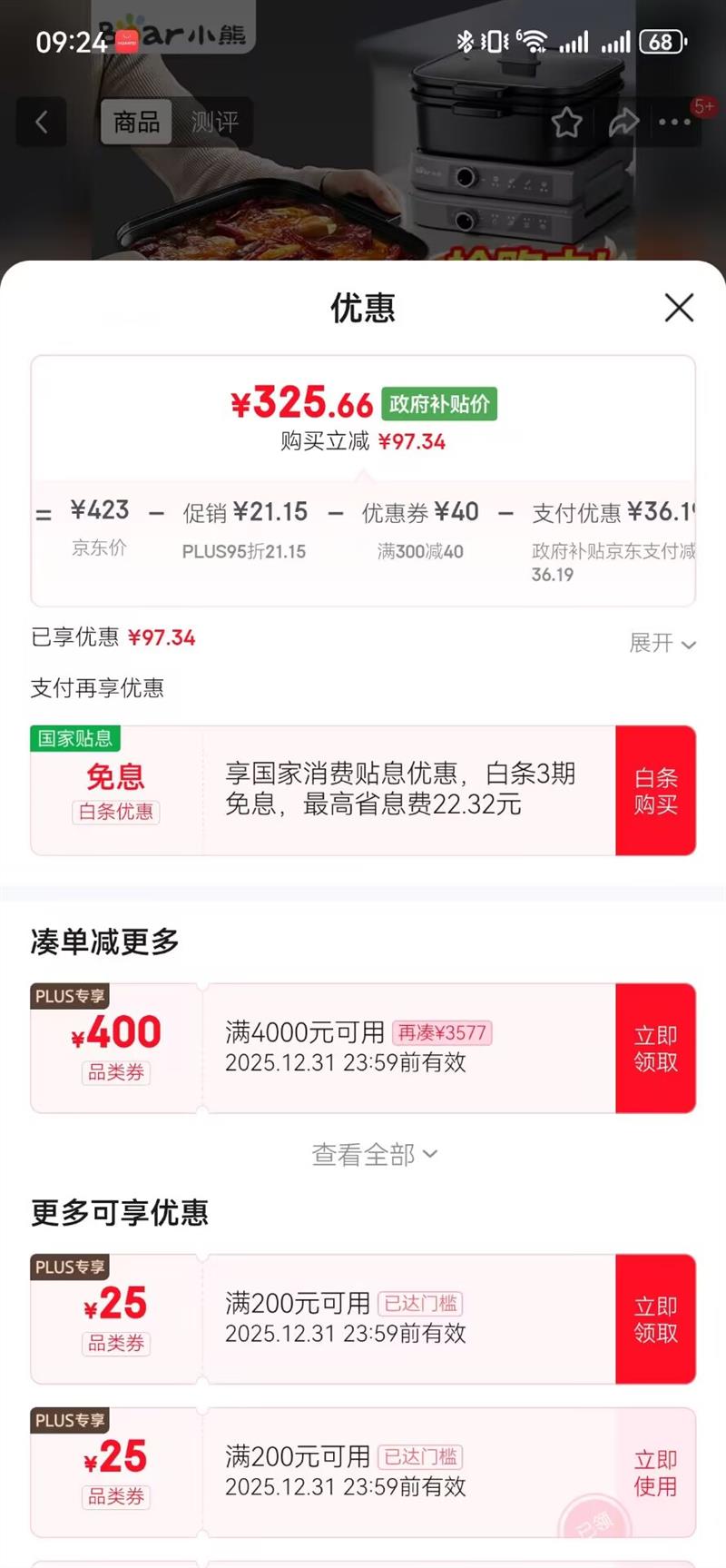Screen dimensions: 726x1568
Task: Use the claimed ¥25 coupon via 立即使用
Action: click(655, 1473)
